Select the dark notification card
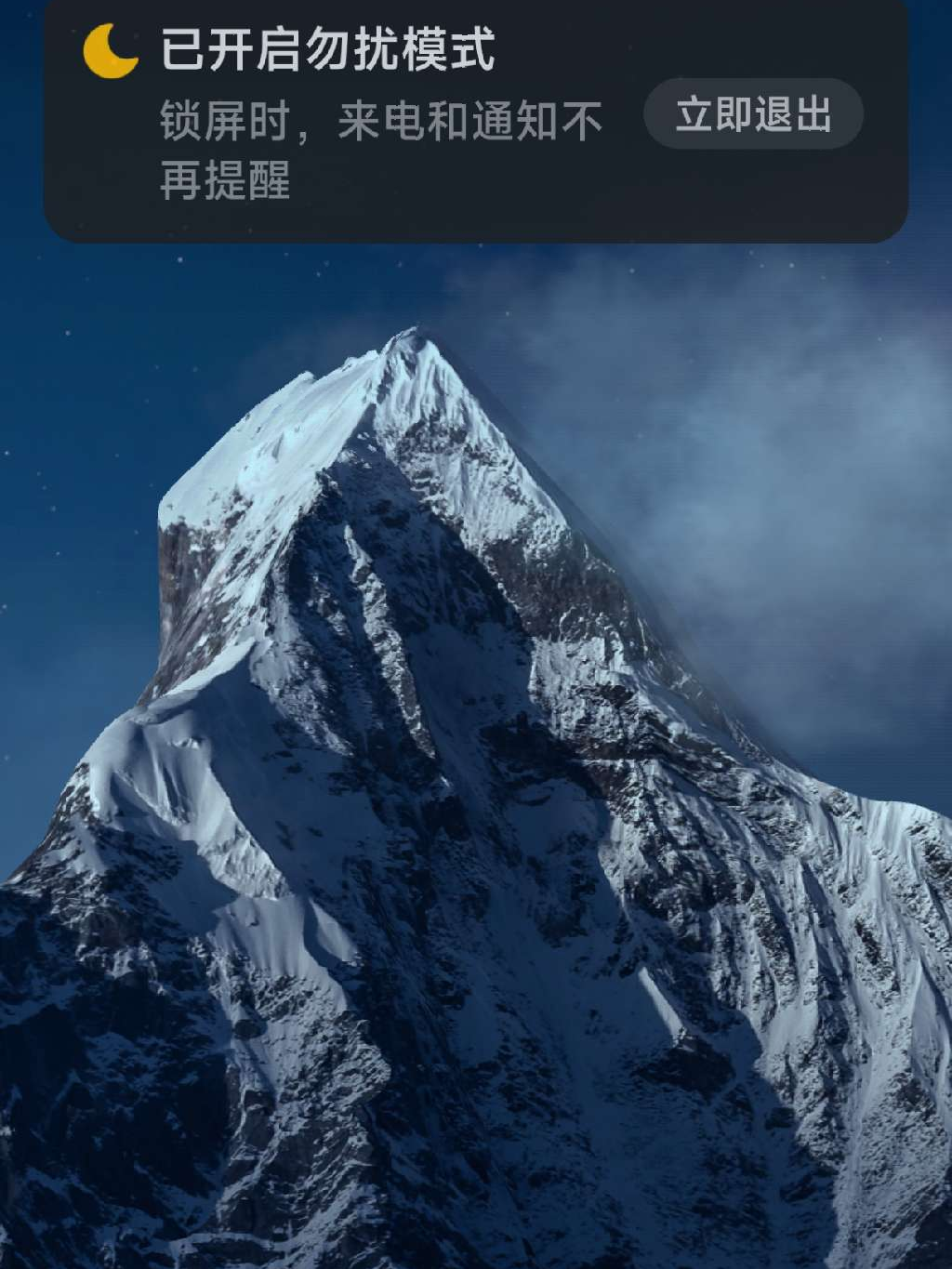This screenshot has height=1269, width=952. pos(372,121)
